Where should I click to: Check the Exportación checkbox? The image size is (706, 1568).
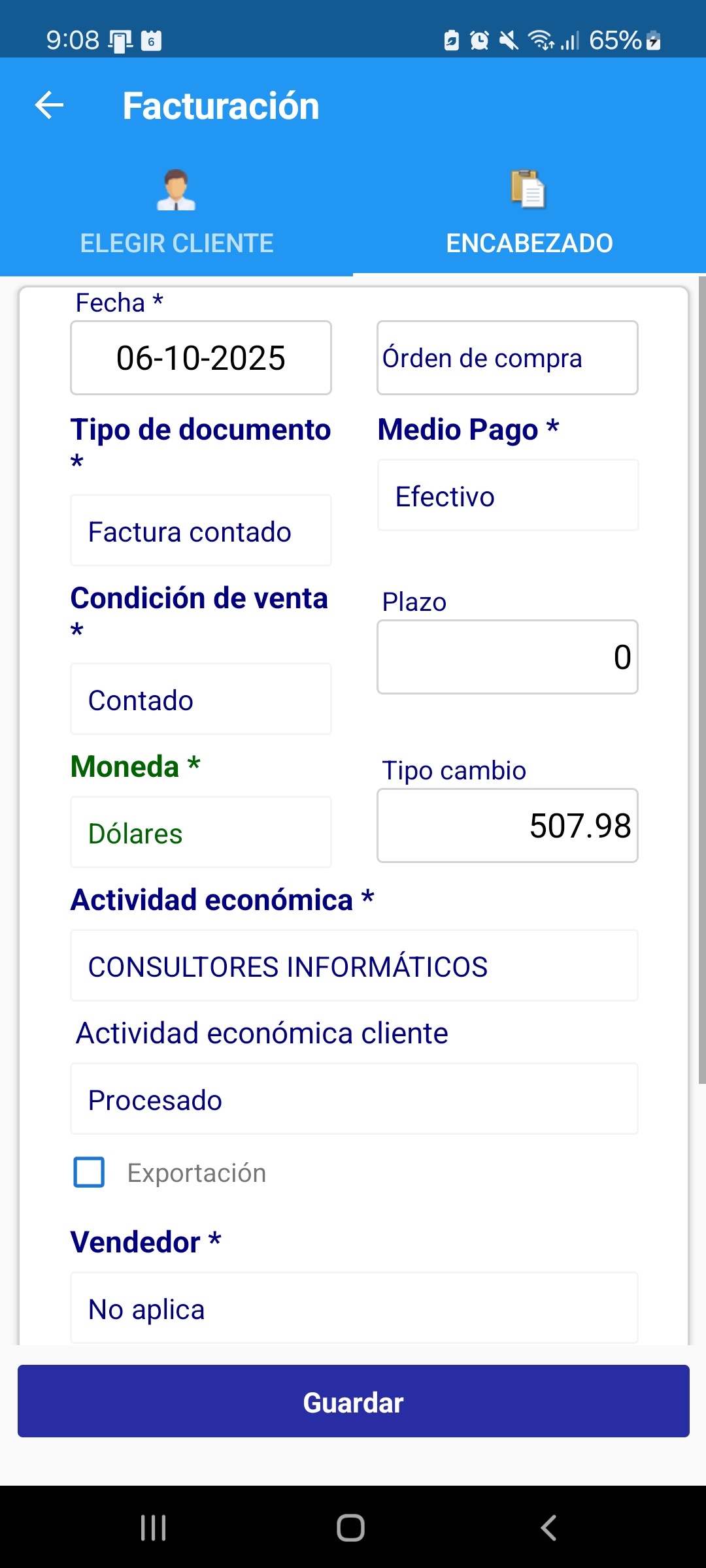89,1173
